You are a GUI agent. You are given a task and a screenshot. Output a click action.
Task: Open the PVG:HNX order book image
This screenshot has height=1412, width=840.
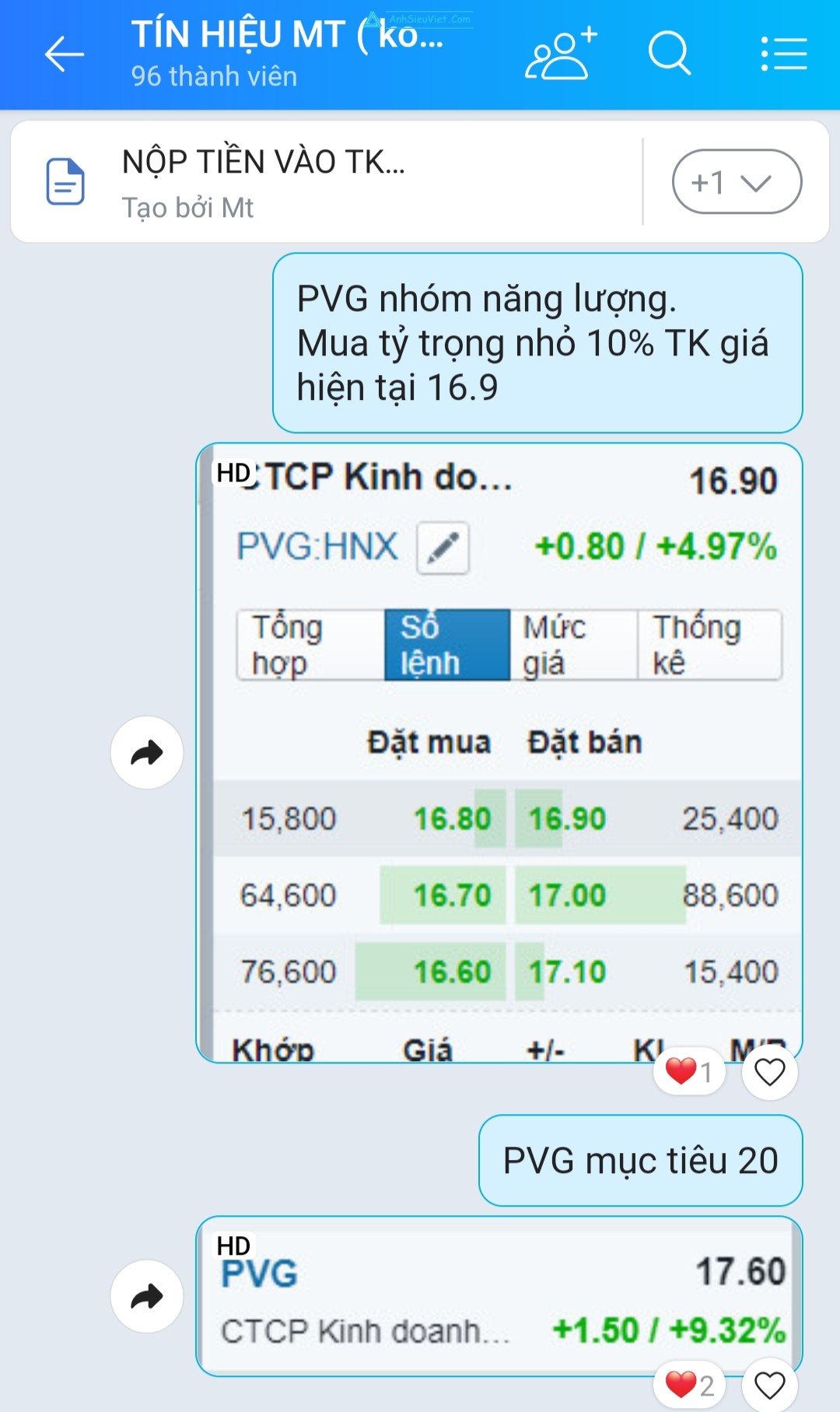[499, 753]
